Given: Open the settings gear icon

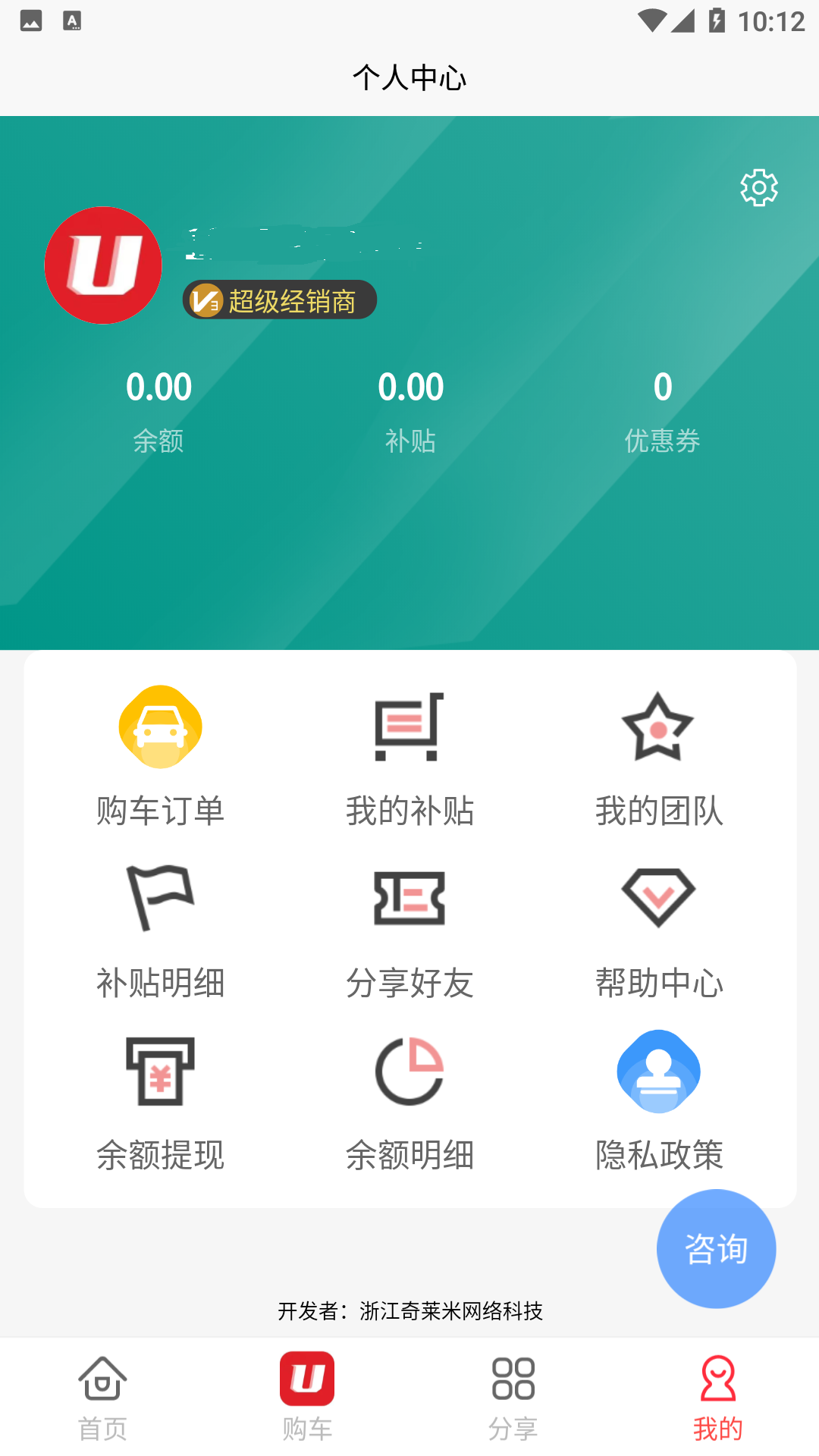Looking at the screenshot, I should (x=758, y=187).
